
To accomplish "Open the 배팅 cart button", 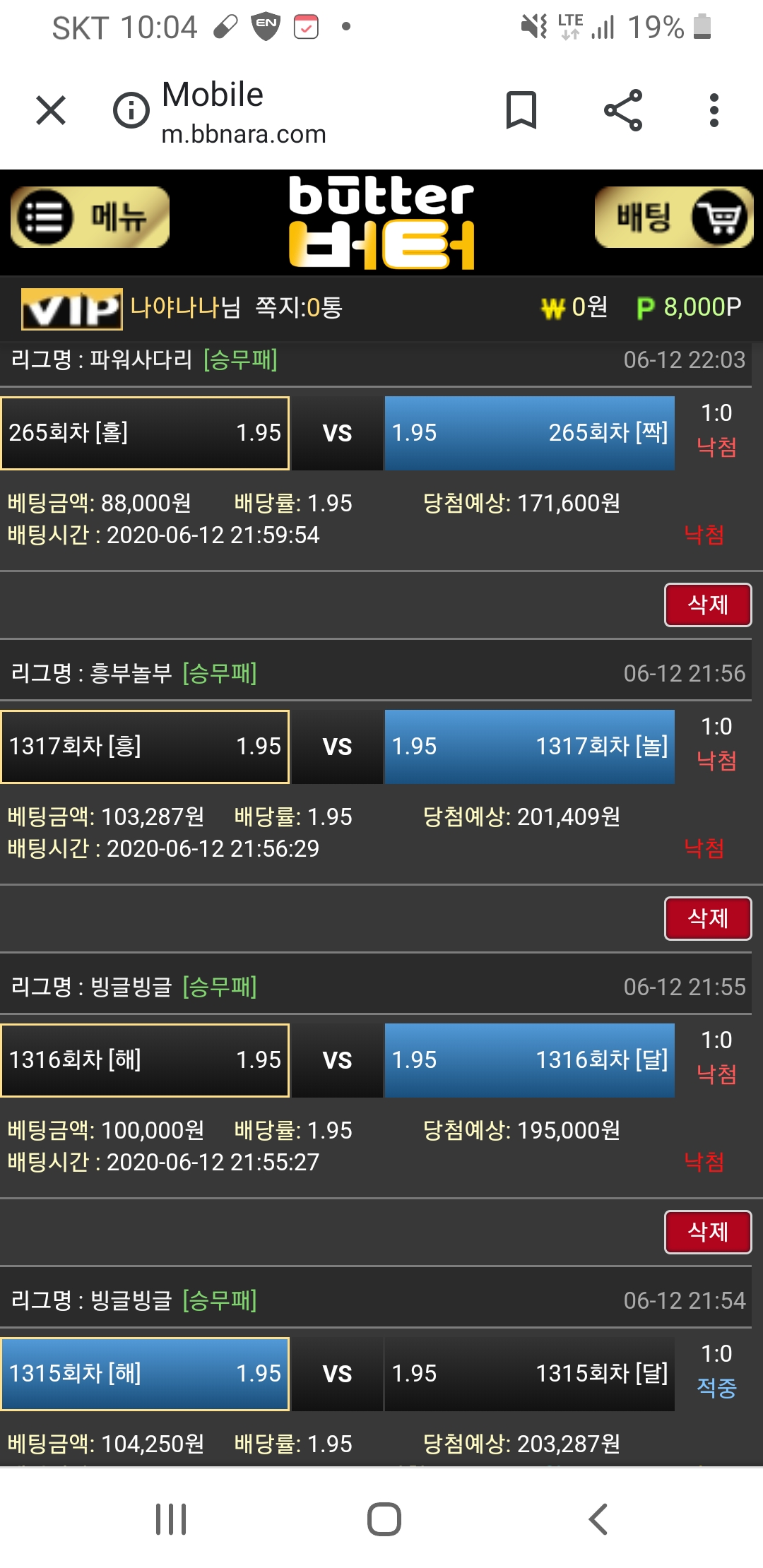I will [x=673, y=218].
